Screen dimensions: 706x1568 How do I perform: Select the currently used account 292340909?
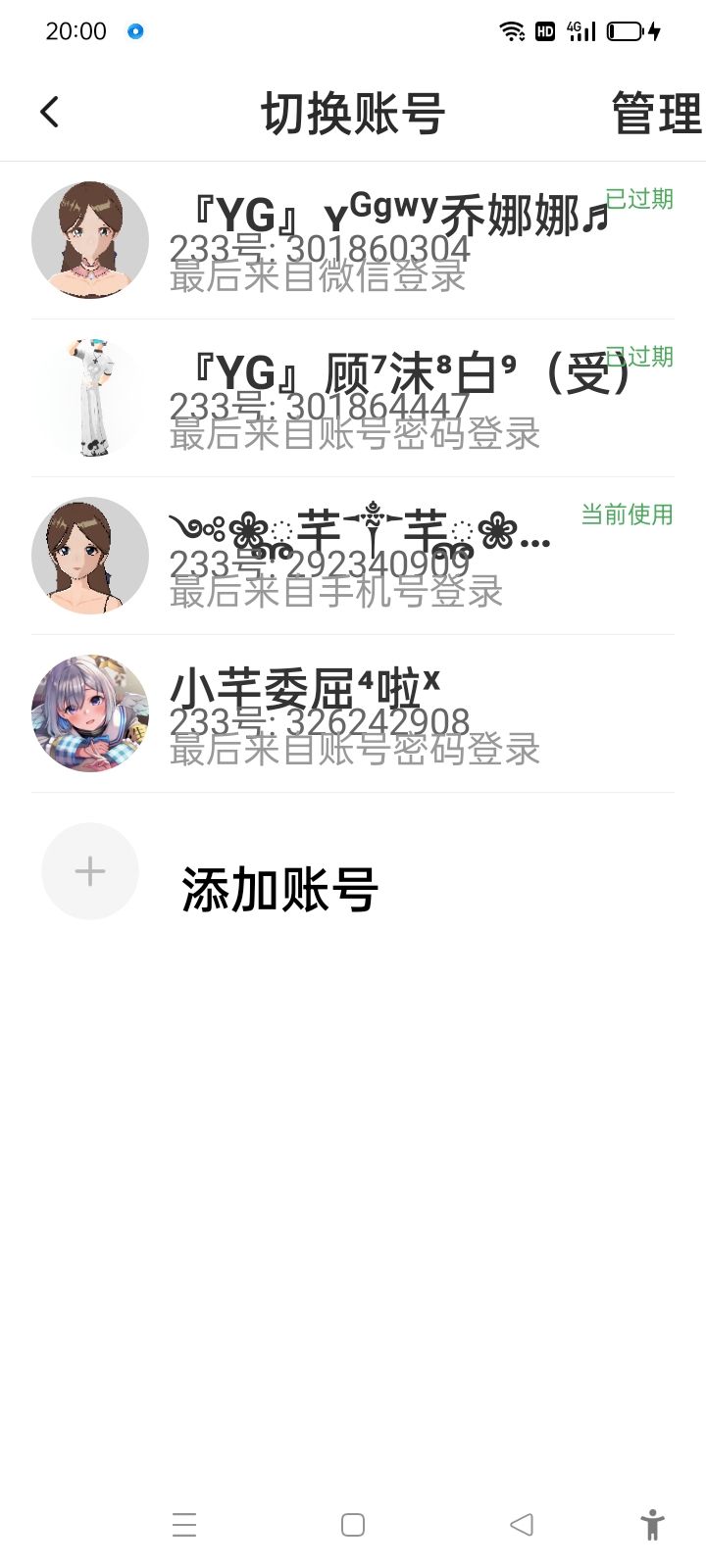point(353,556)
